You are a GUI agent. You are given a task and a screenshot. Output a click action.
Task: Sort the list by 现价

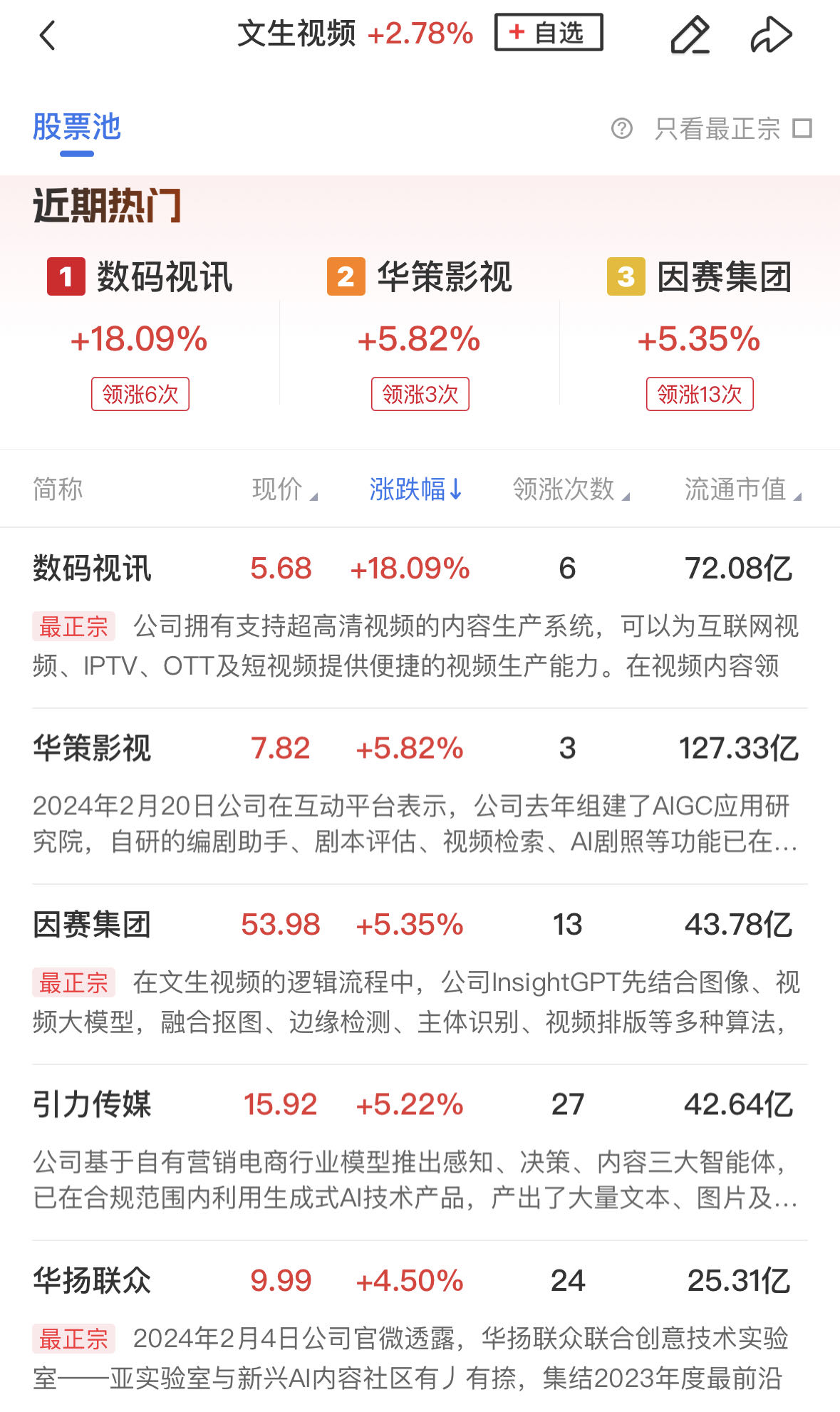click(285, 489)
